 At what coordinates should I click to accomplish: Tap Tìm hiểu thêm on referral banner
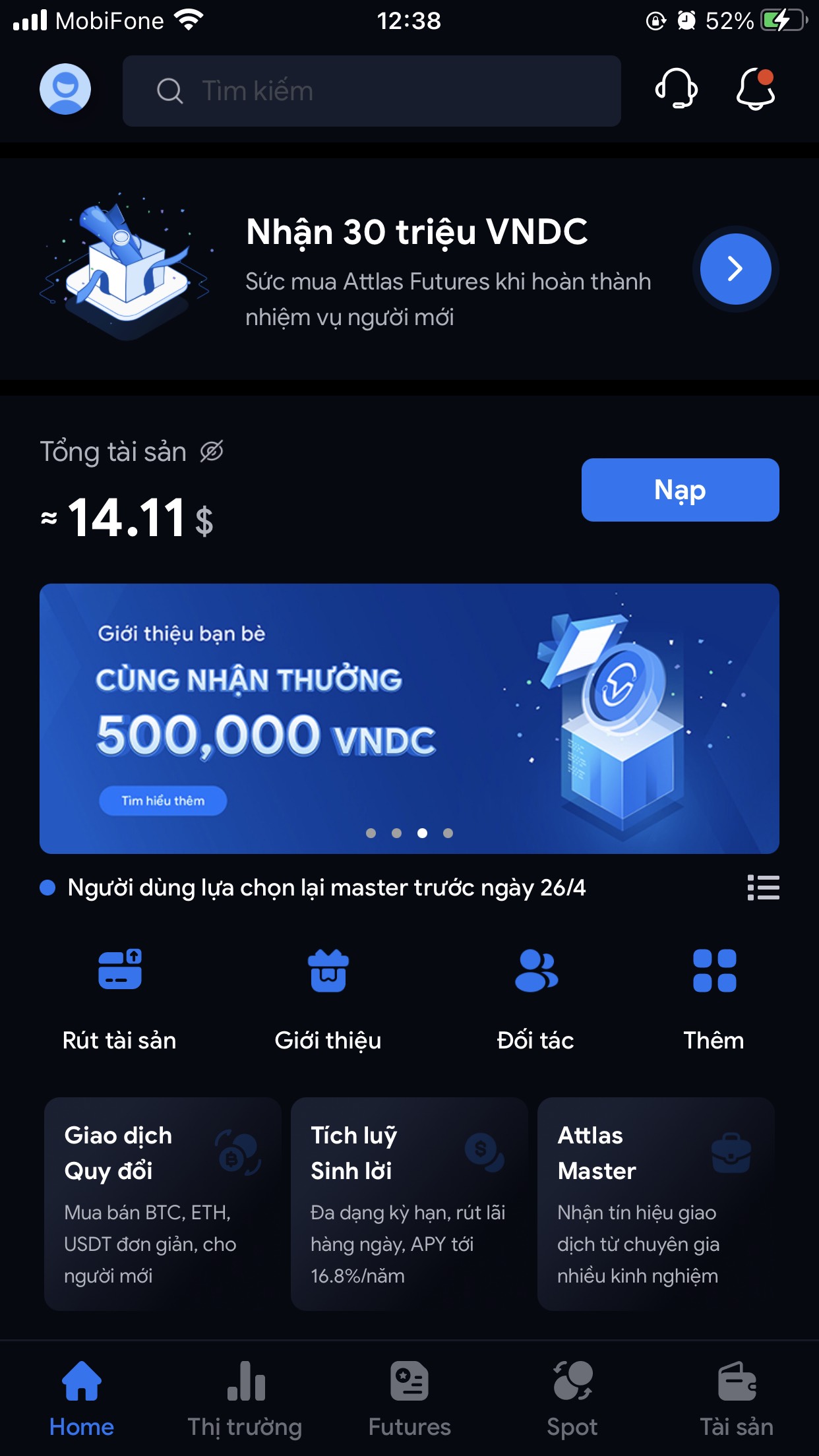point(163,801)
